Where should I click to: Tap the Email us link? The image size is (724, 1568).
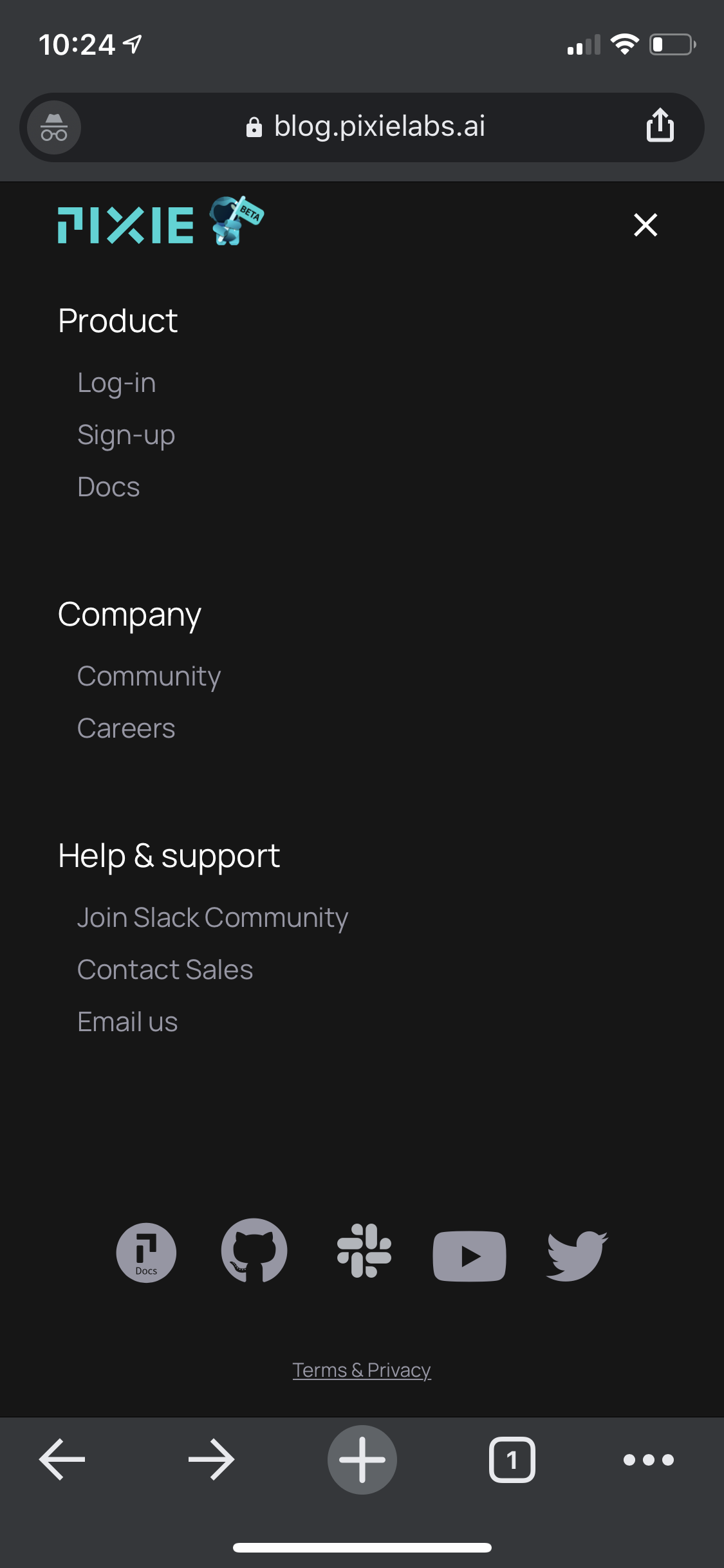click(127, 1022)
